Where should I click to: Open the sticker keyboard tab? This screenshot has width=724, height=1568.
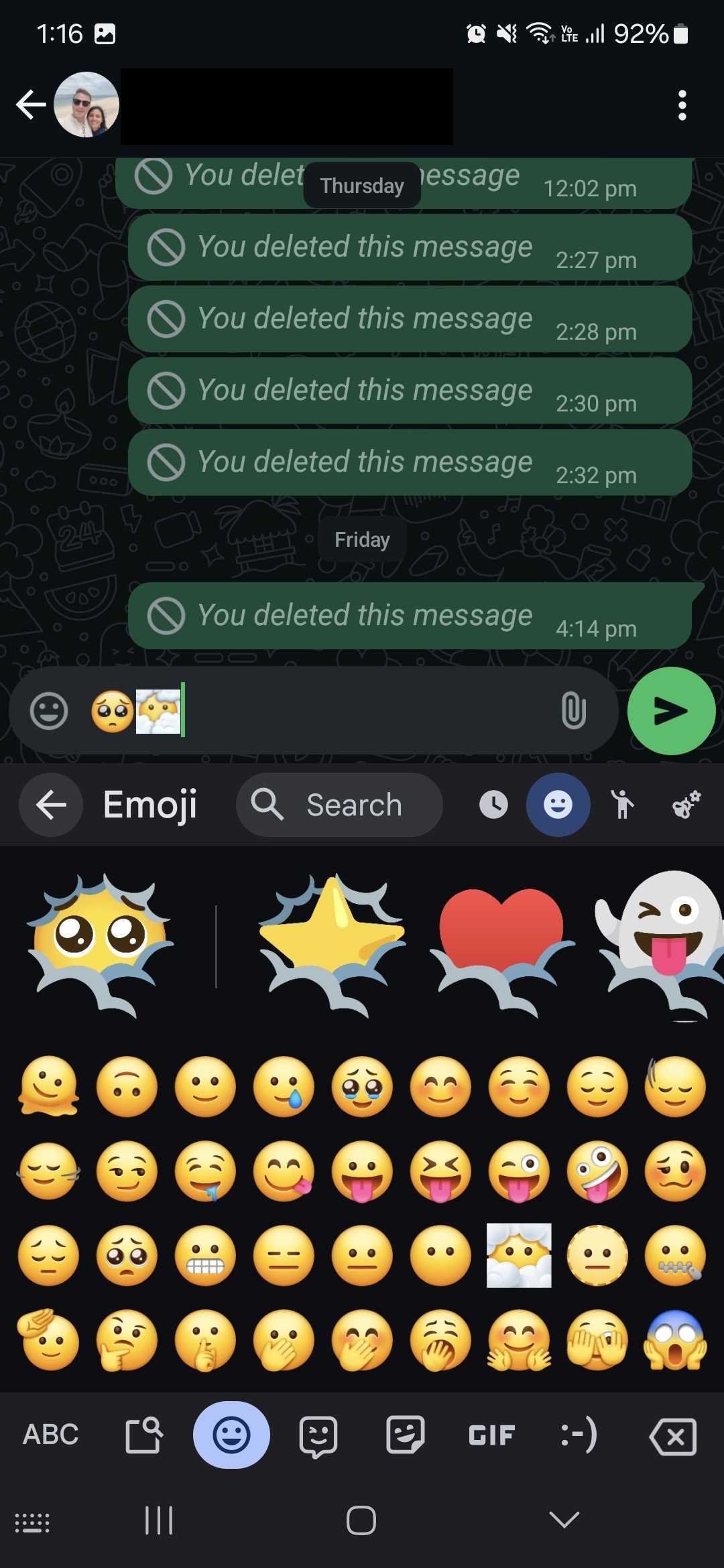click(x=405, y=1435)
